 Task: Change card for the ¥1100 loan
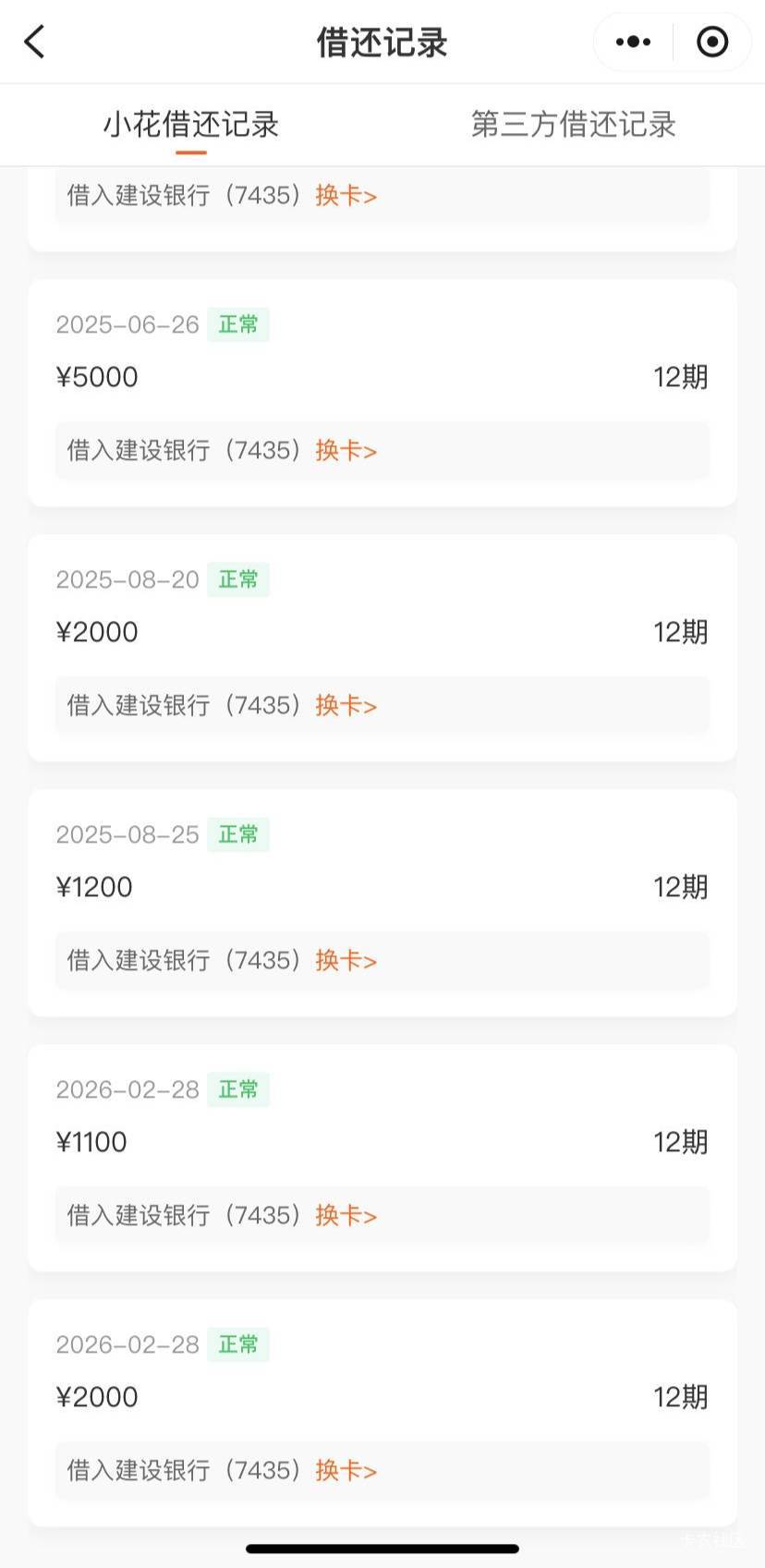point(346,1216)
